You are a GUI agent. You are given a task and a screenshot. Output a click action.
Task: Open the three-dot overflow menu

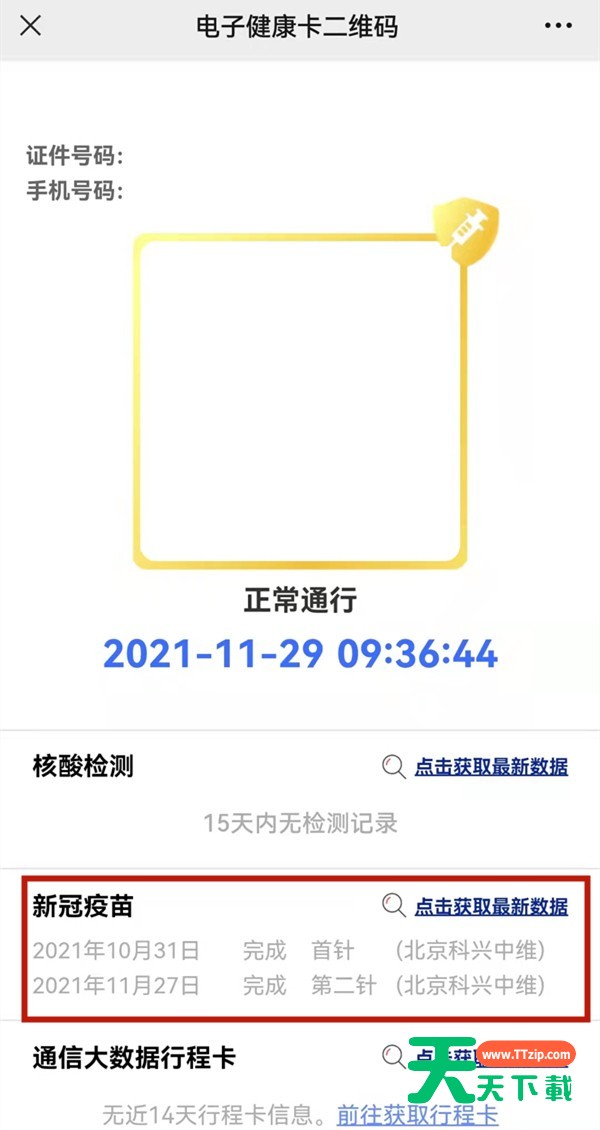558,26
